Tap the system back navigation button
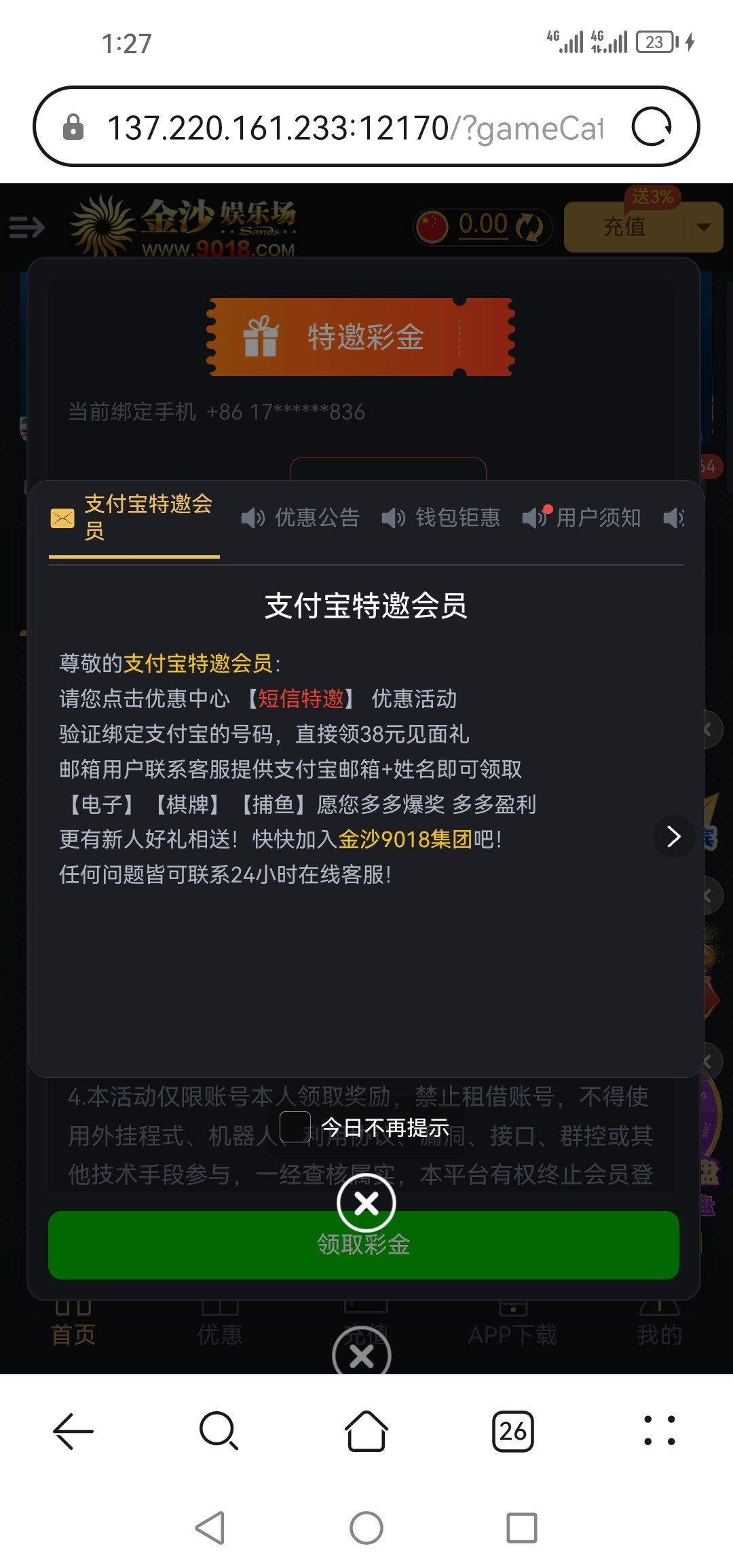 point(210,1528)
